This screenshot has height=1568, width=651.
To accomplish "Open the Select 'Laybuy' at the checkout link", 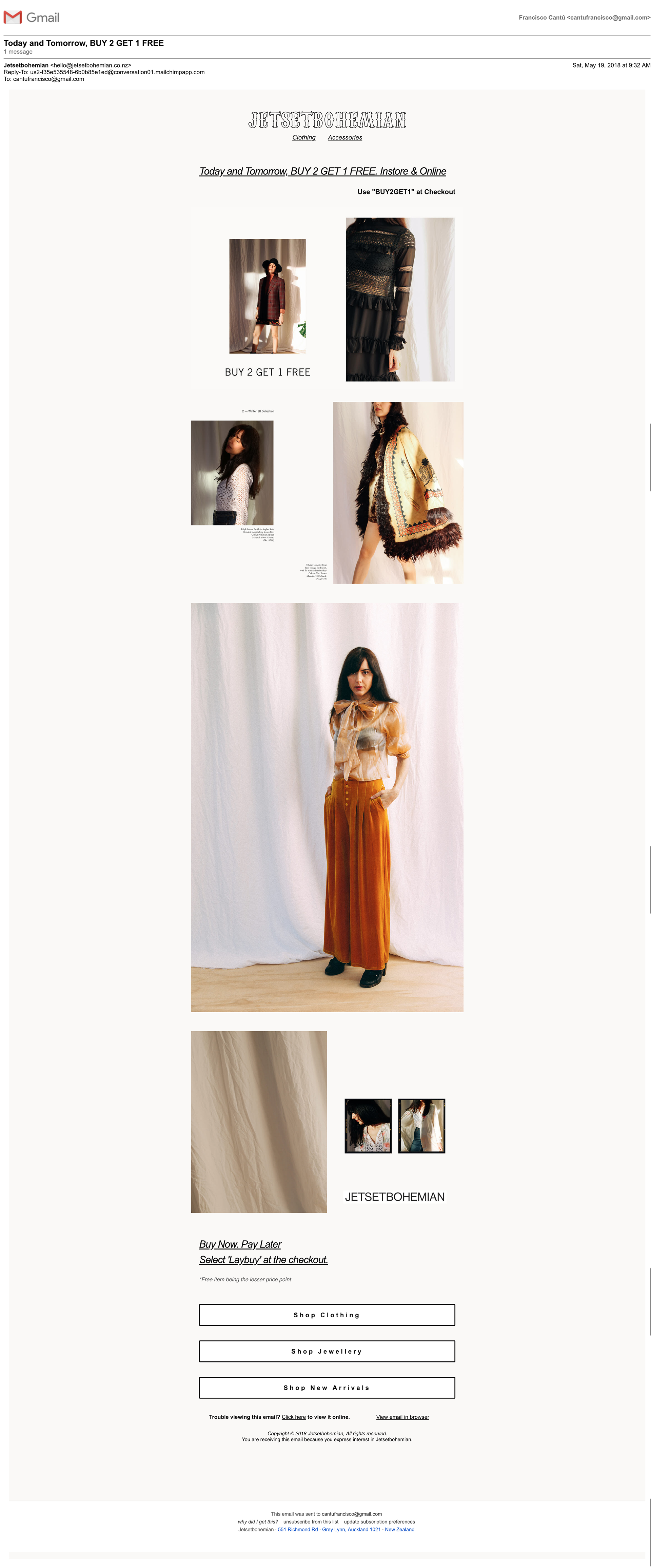I will [263, 1260].
